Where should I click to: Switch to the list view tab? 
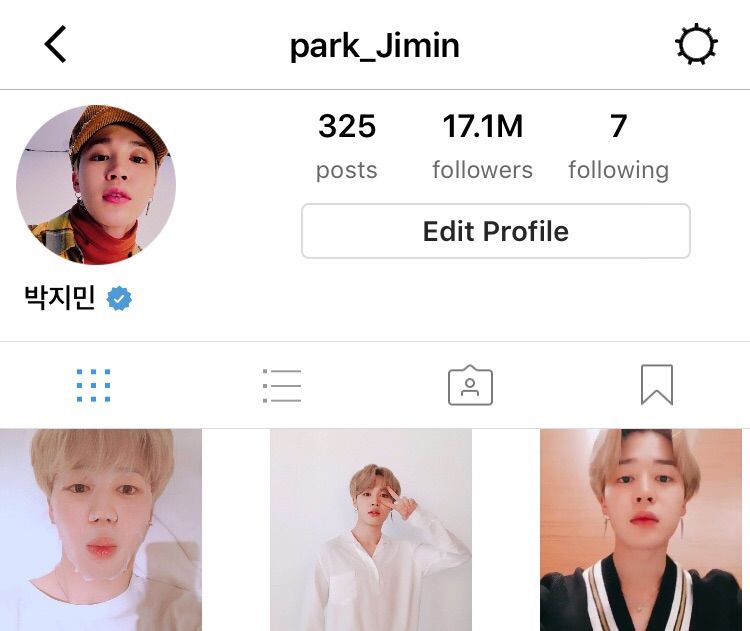tap(282, 385)
